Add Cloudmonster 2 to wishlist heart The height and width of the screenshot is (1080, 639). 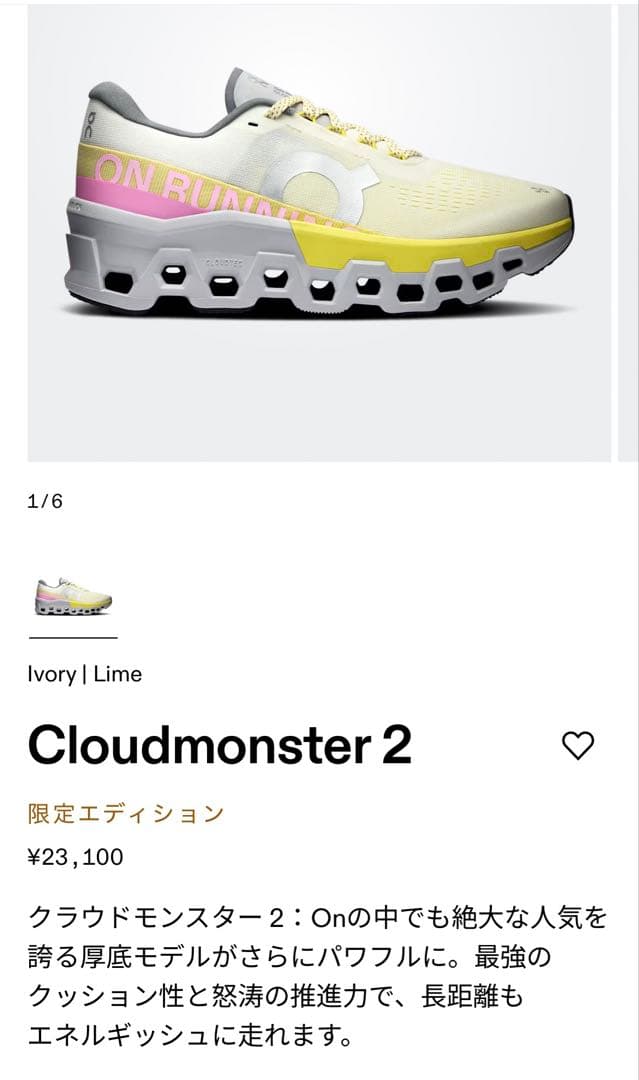pyautogui.click(x=578, y=745)
